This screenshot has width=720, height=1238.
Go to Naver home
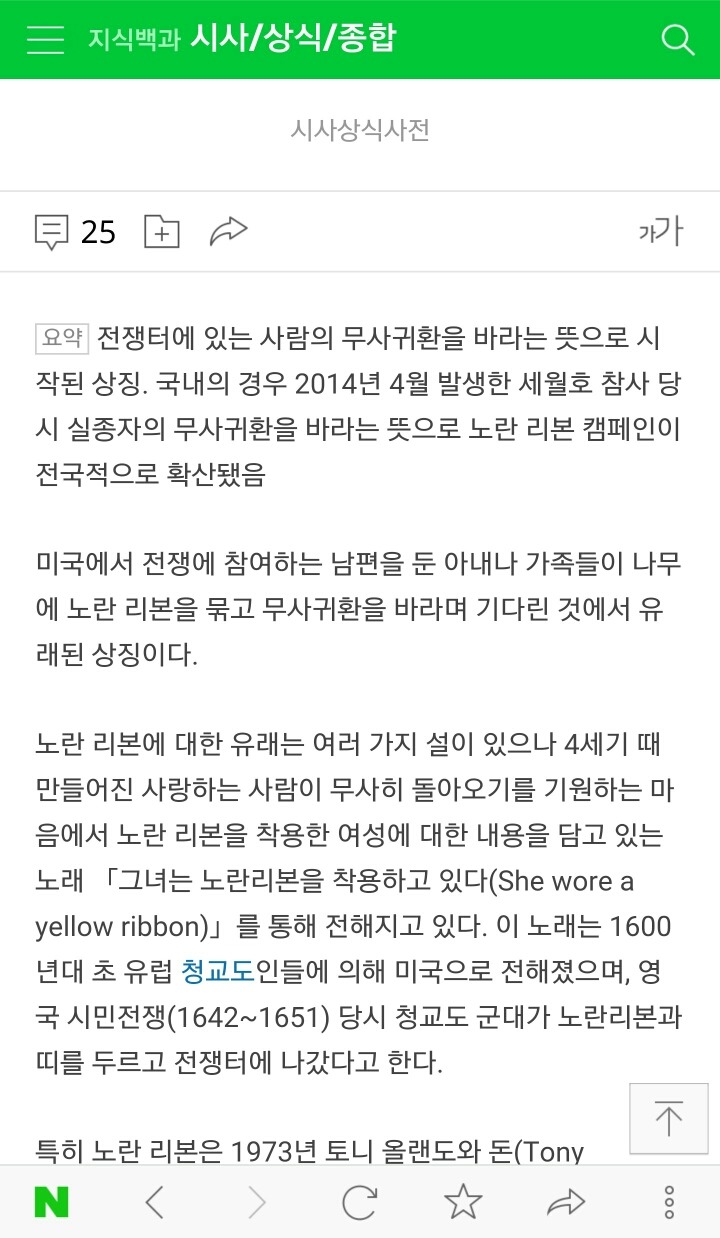pyautogui.click(x=51, y=1202)
